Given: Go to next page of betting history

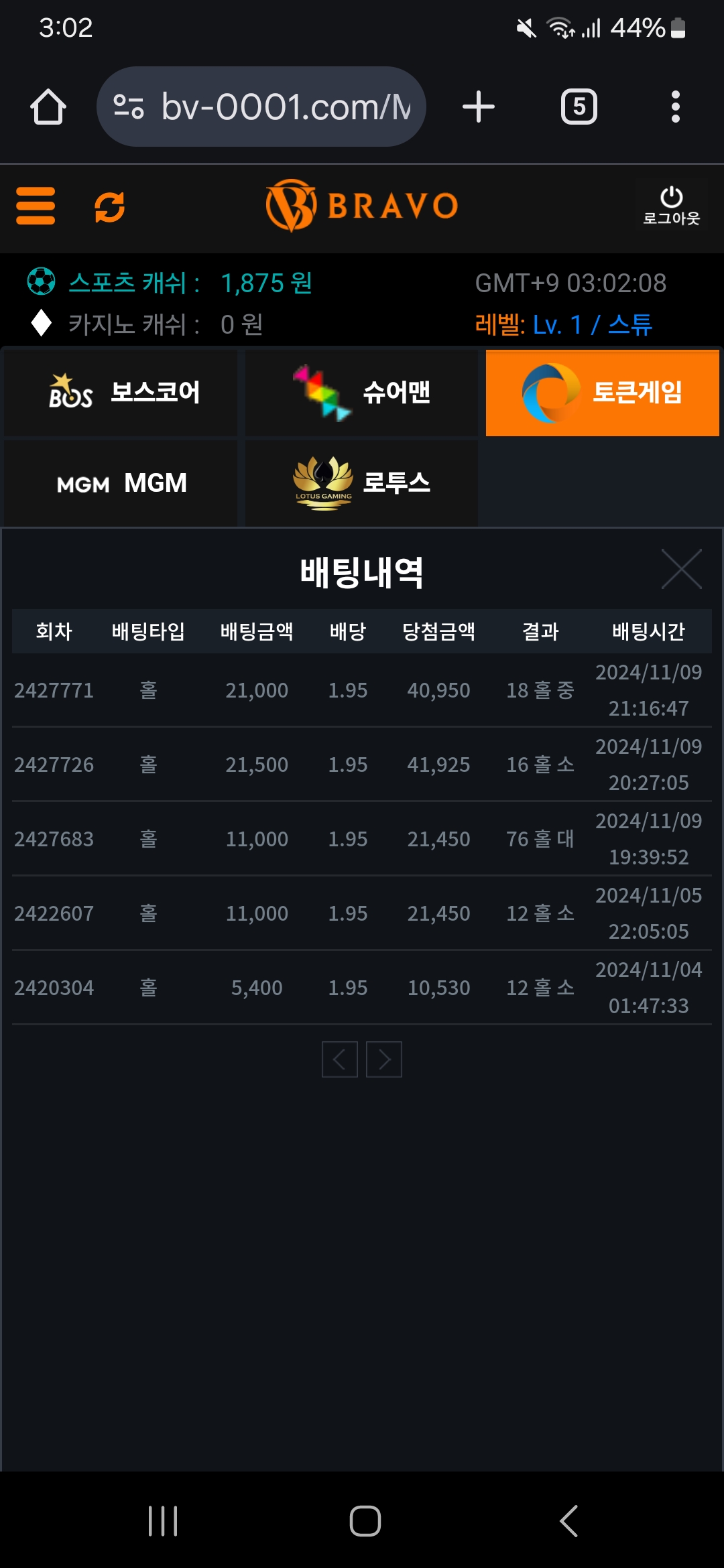Looking at the screenshot, I should [x=384, y=1059].
